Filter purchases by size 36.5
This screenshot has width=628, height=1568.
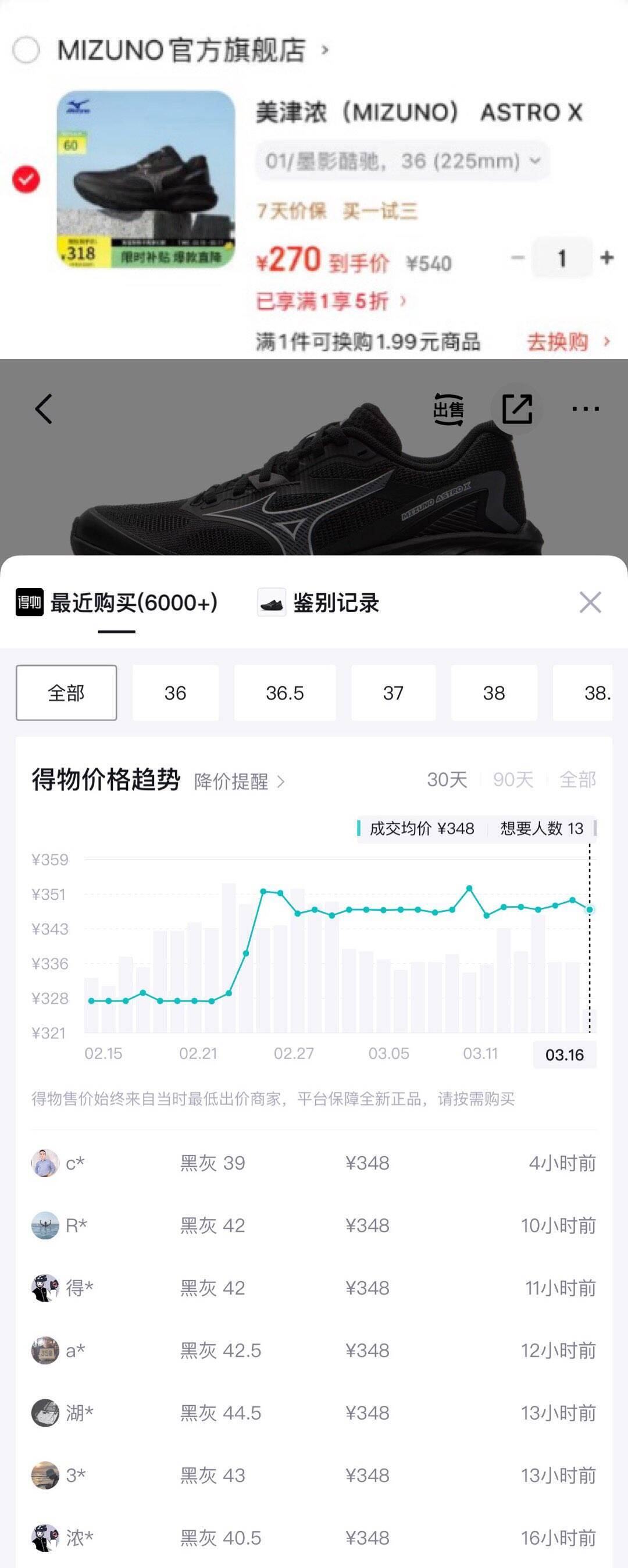(x=285, y=693)
